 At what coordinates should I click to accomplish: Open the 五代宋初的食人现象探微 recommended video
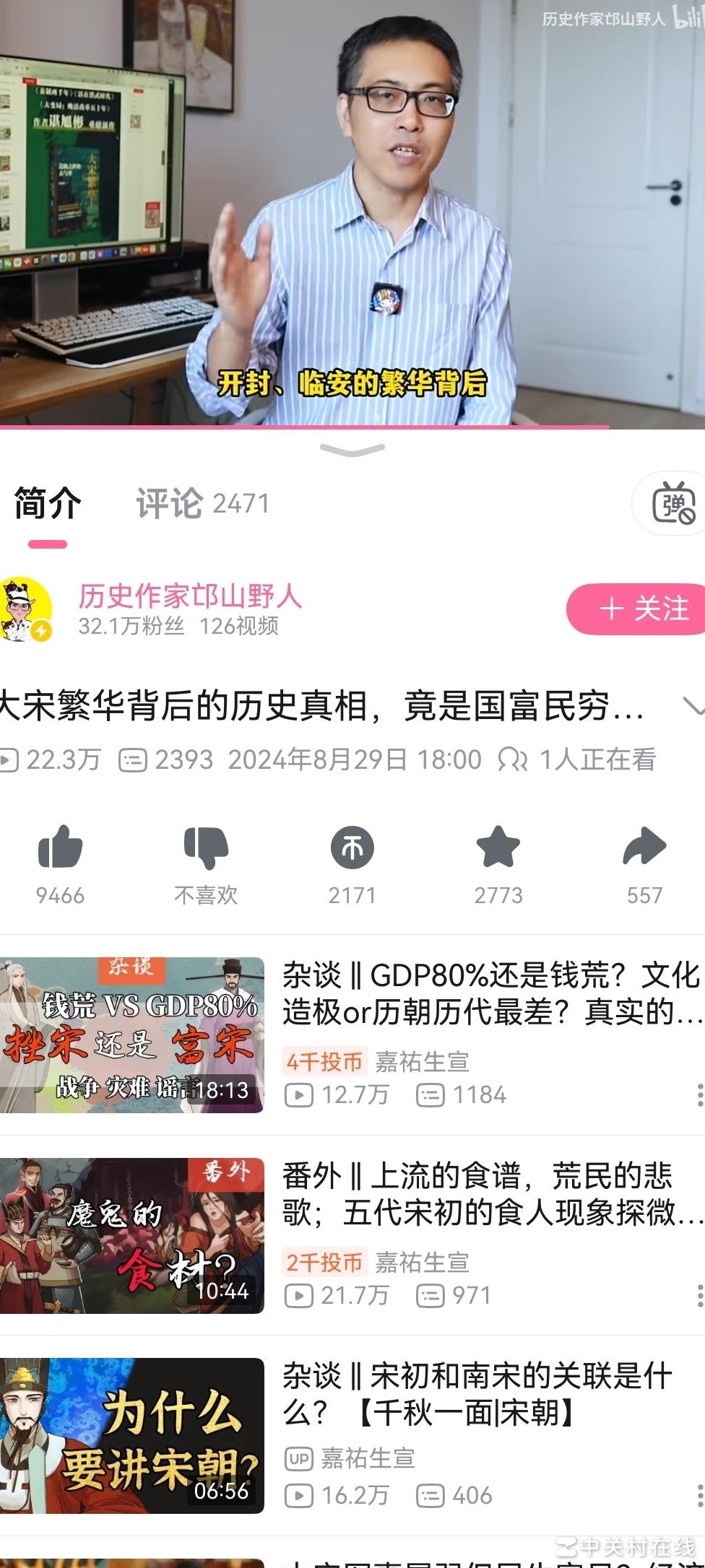point(132,1235)
